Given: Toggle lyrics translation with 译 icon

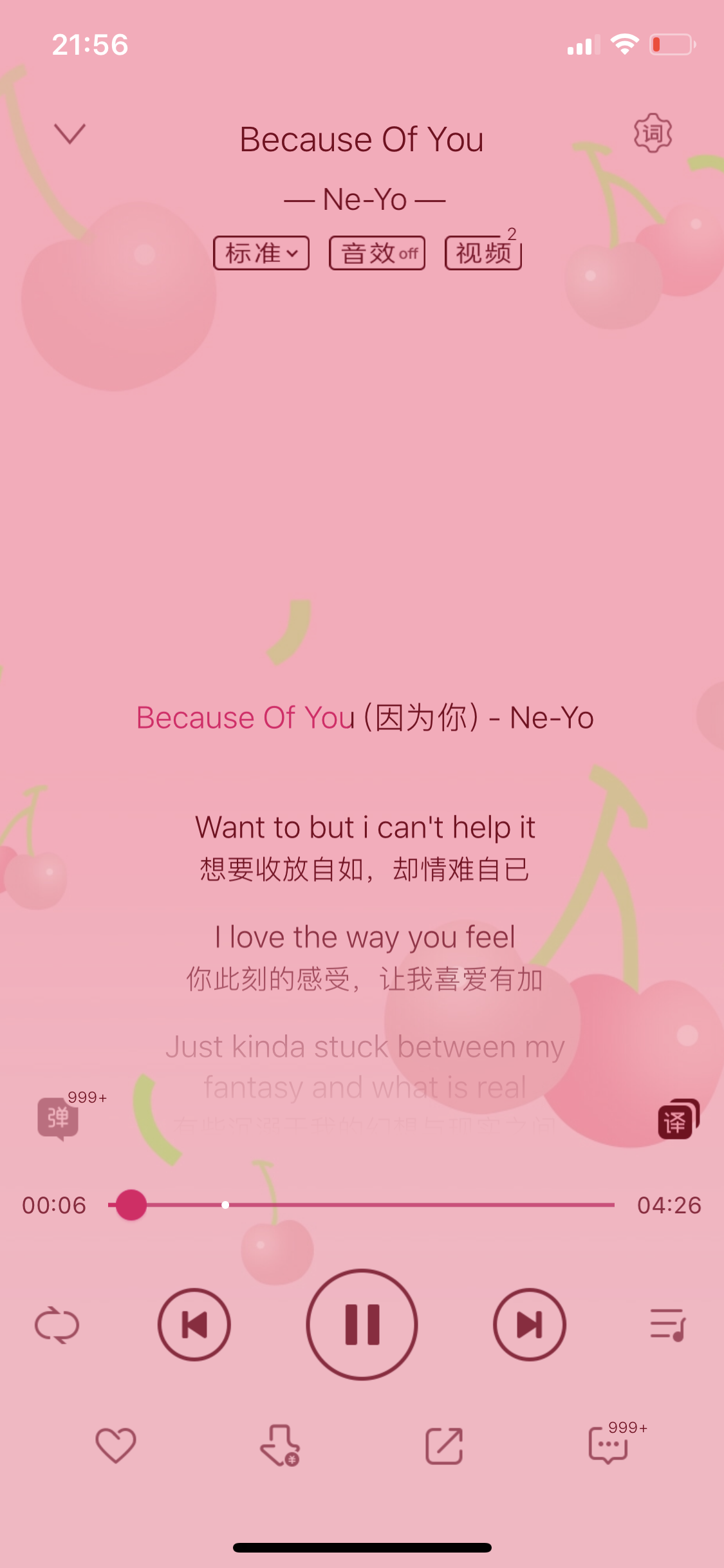Looking at the screenshot, I should 677,1121.
